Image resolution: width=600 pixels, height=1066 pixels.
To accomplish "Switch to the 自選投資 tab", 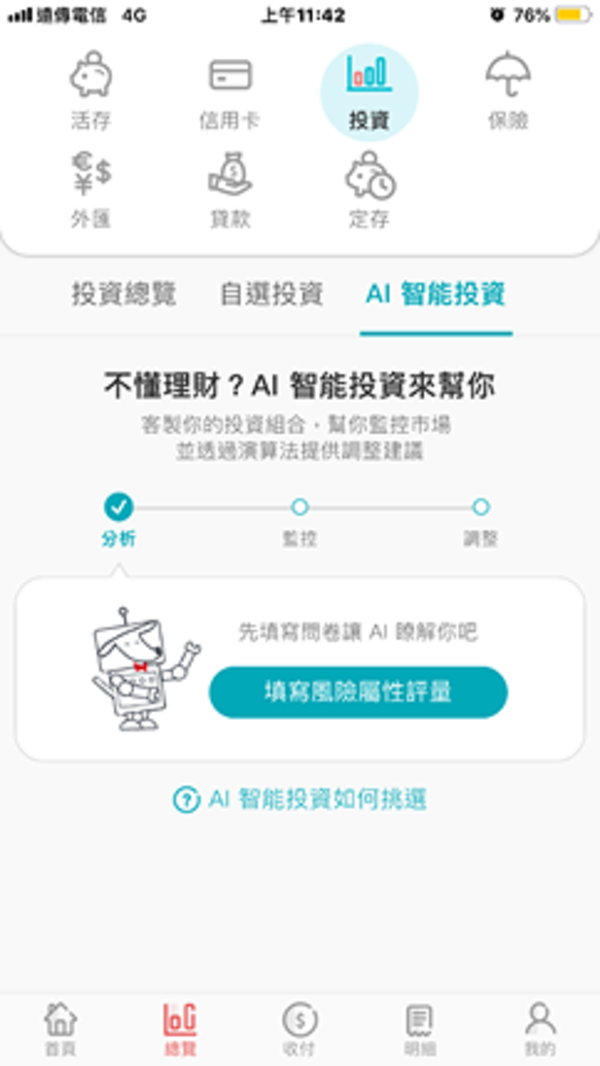I will 271,294.
